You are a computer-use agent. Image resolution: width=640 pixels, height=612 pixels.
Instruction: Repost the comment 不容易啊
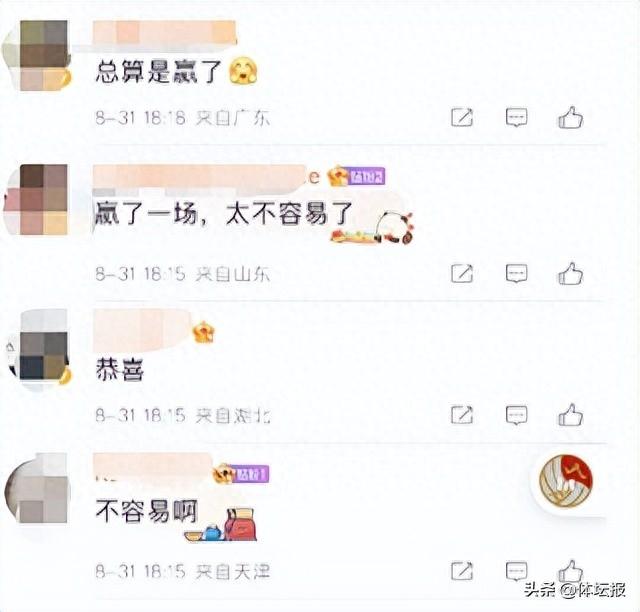point(462,571)
